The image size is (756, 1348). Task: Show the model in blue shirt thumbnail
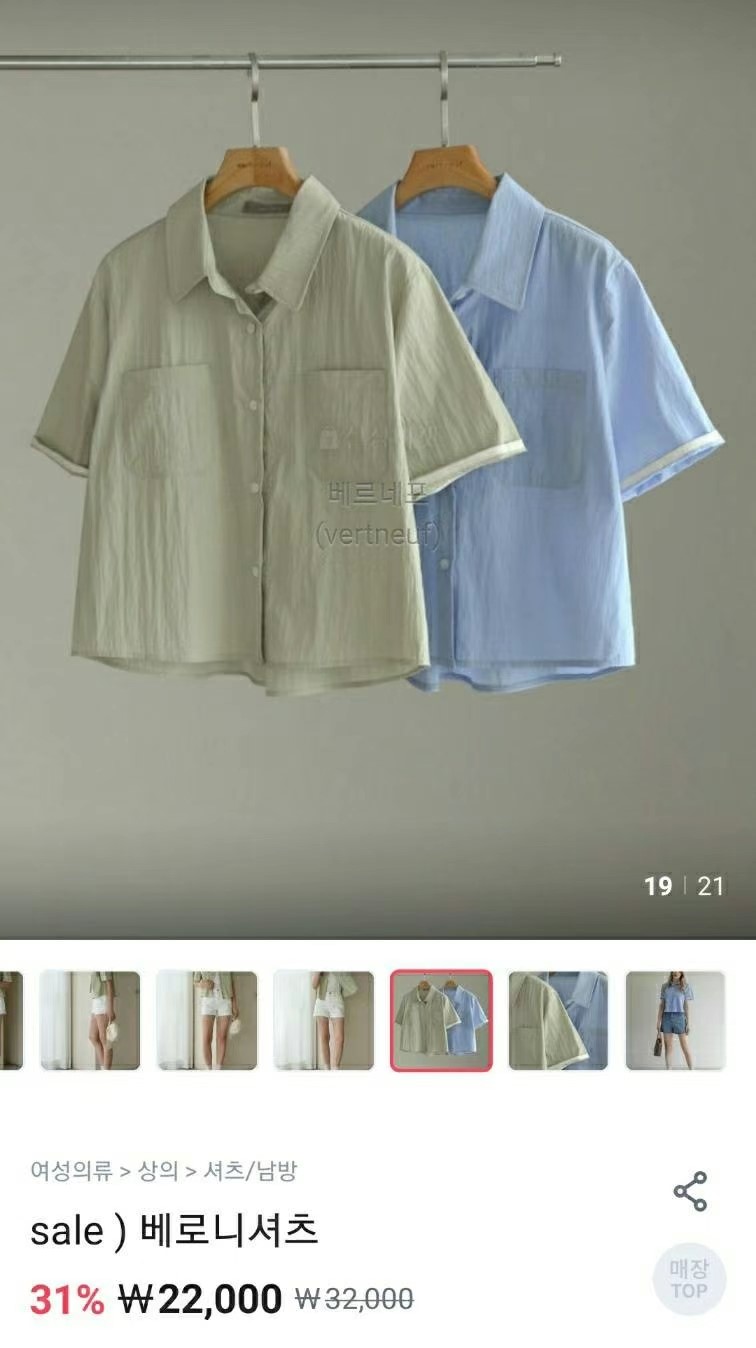(675, 1020)
